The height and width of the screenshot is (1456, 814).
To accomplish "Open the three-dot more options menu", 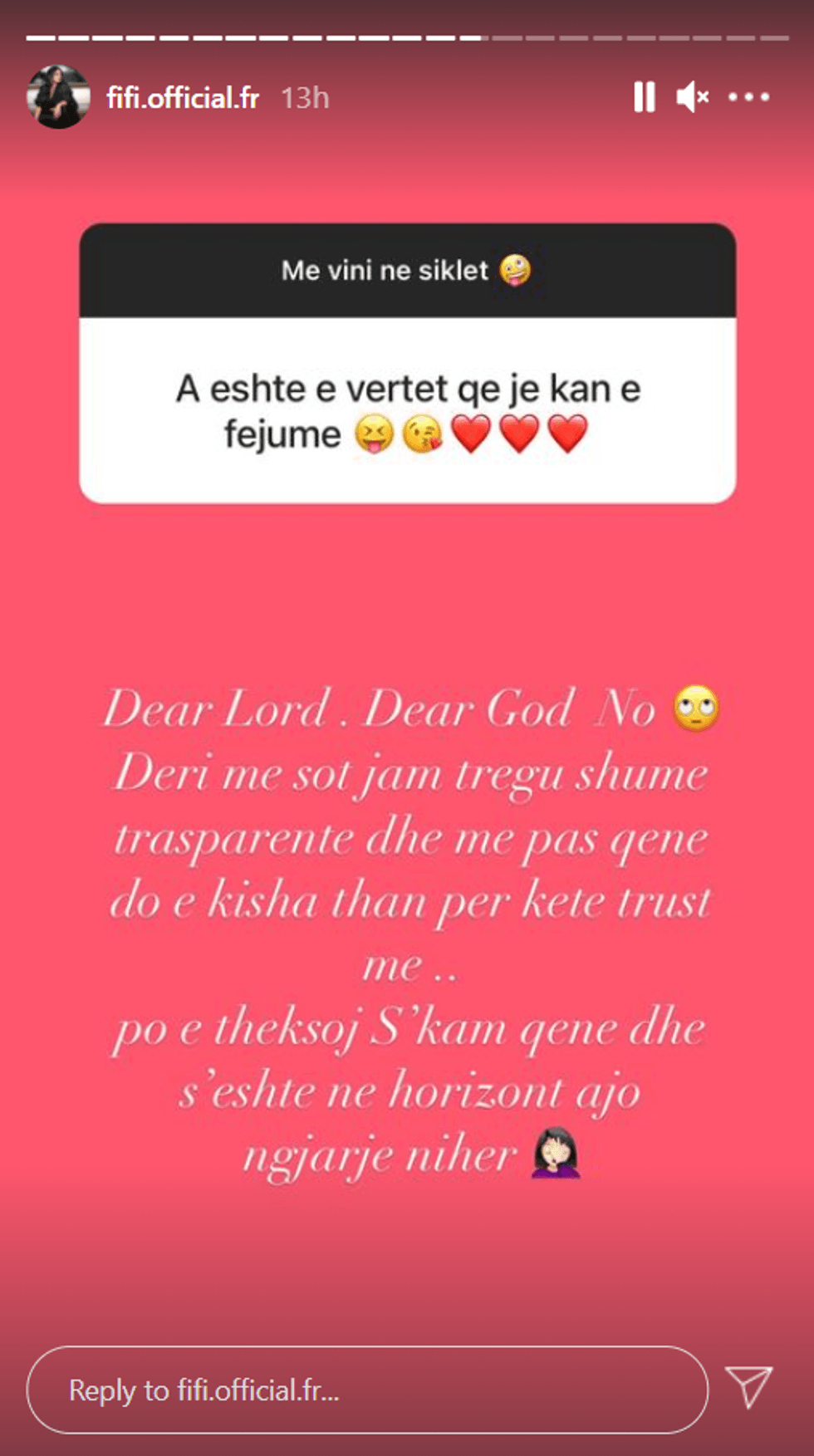I will tap(748, 97).
